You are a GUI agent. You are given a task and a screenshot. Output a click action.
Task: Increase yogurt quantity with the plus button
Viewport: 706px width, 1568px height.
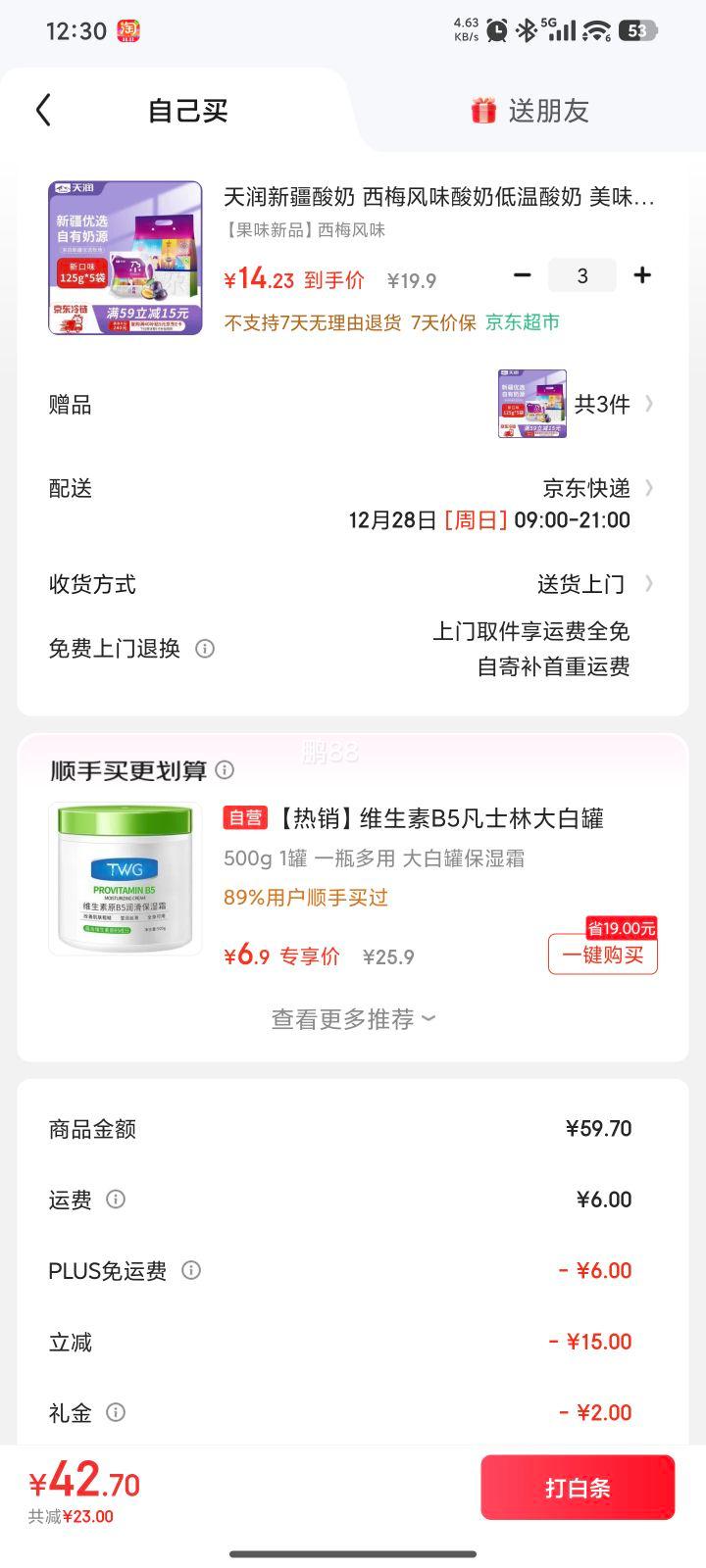point(642,275)
